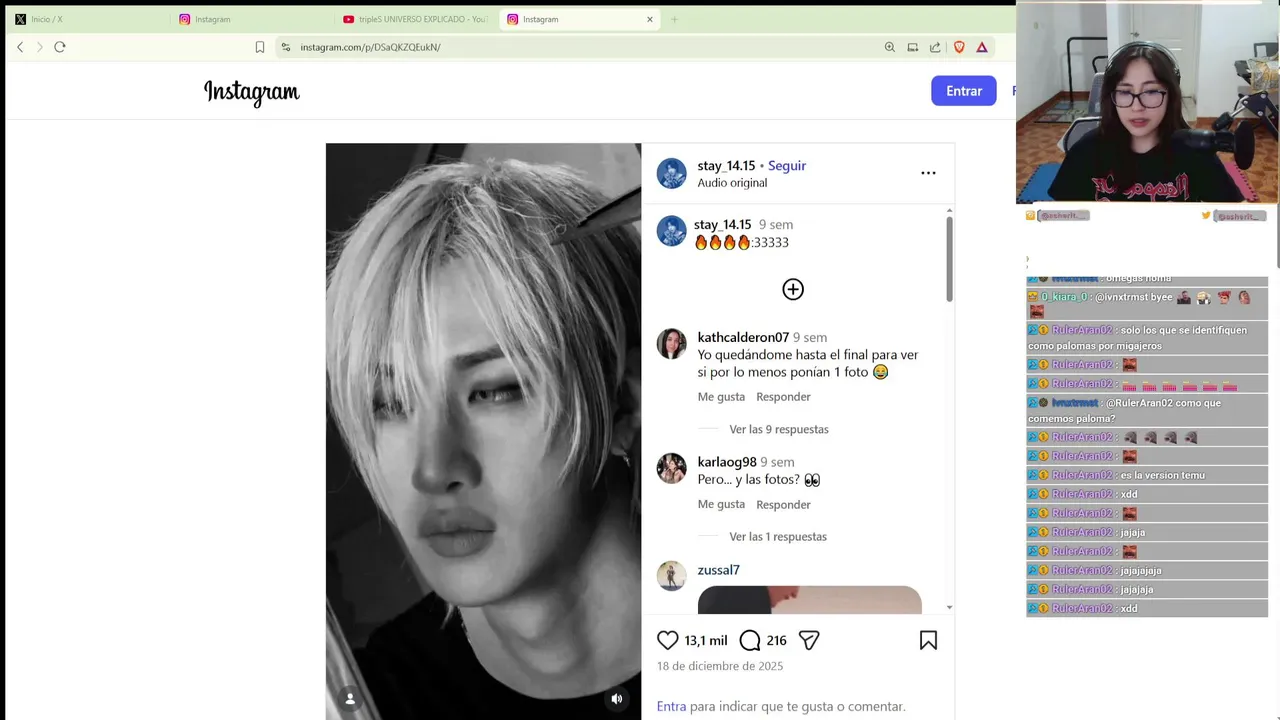Expand Ver las 9 respuestas
Image resolution: width=1280 pixels, height=720 pixels.
coord(778,429)
